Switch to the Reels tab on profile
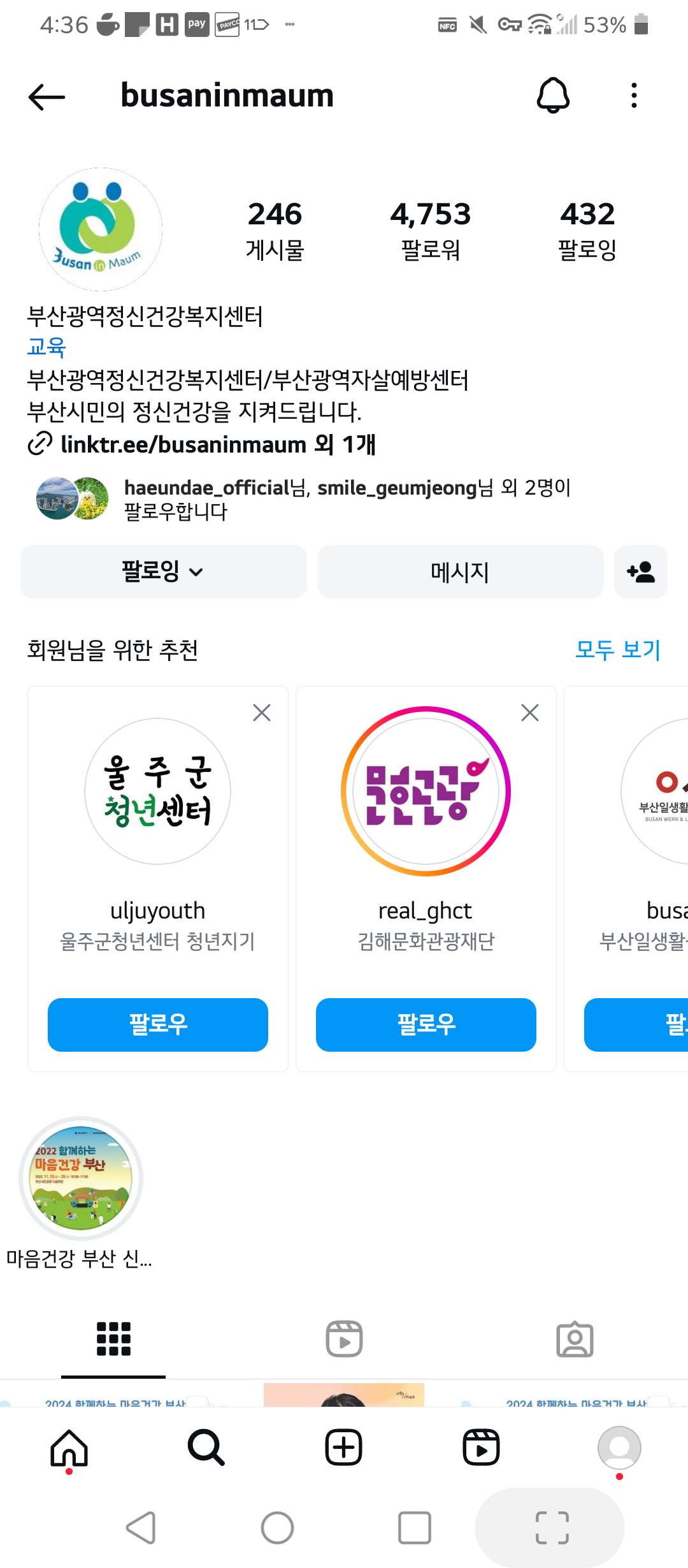 click(344, 1339)
